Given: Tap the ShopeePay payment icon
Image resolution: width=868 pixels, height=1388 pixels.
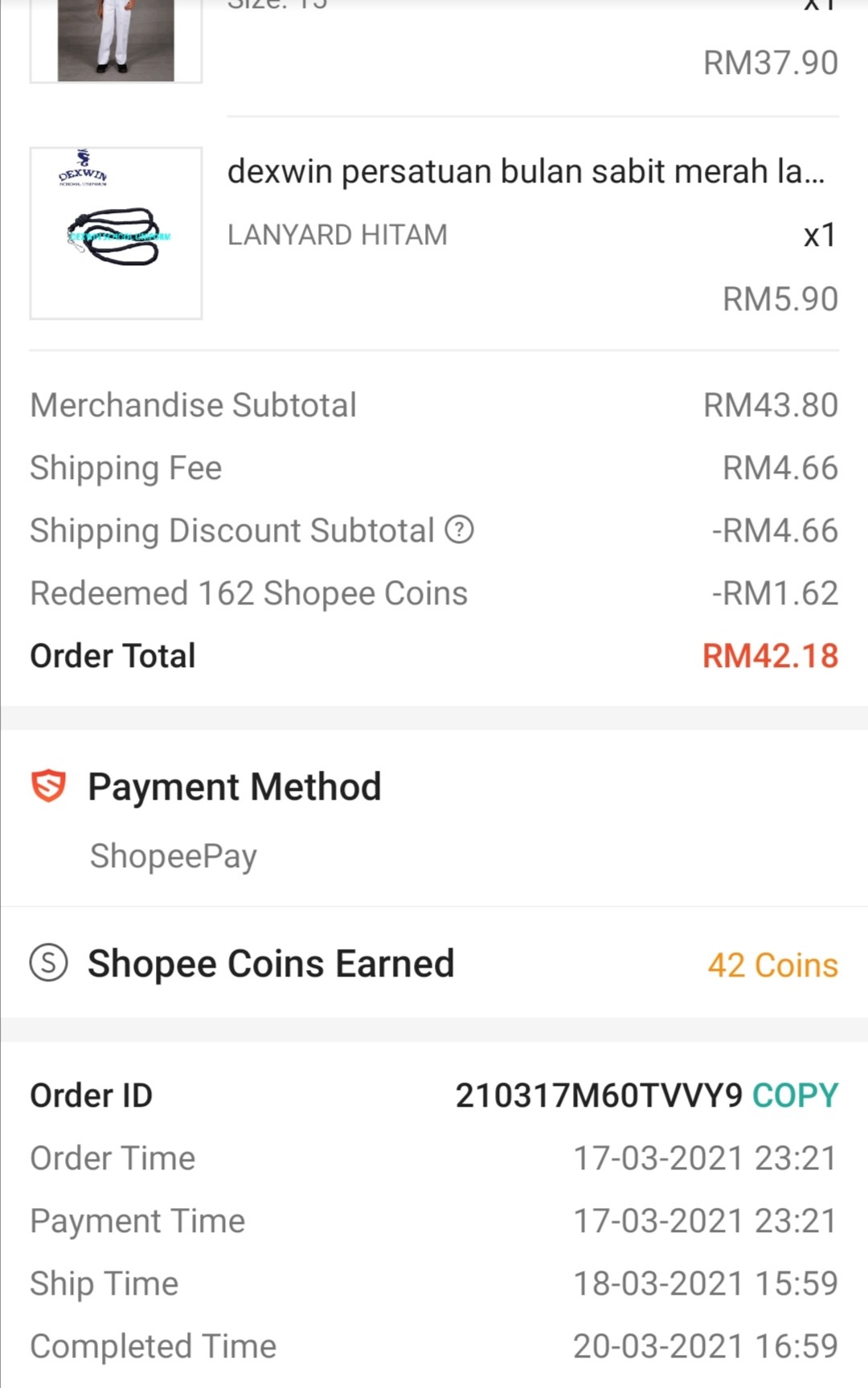Looking at the screenshot, I should (173, 855).
